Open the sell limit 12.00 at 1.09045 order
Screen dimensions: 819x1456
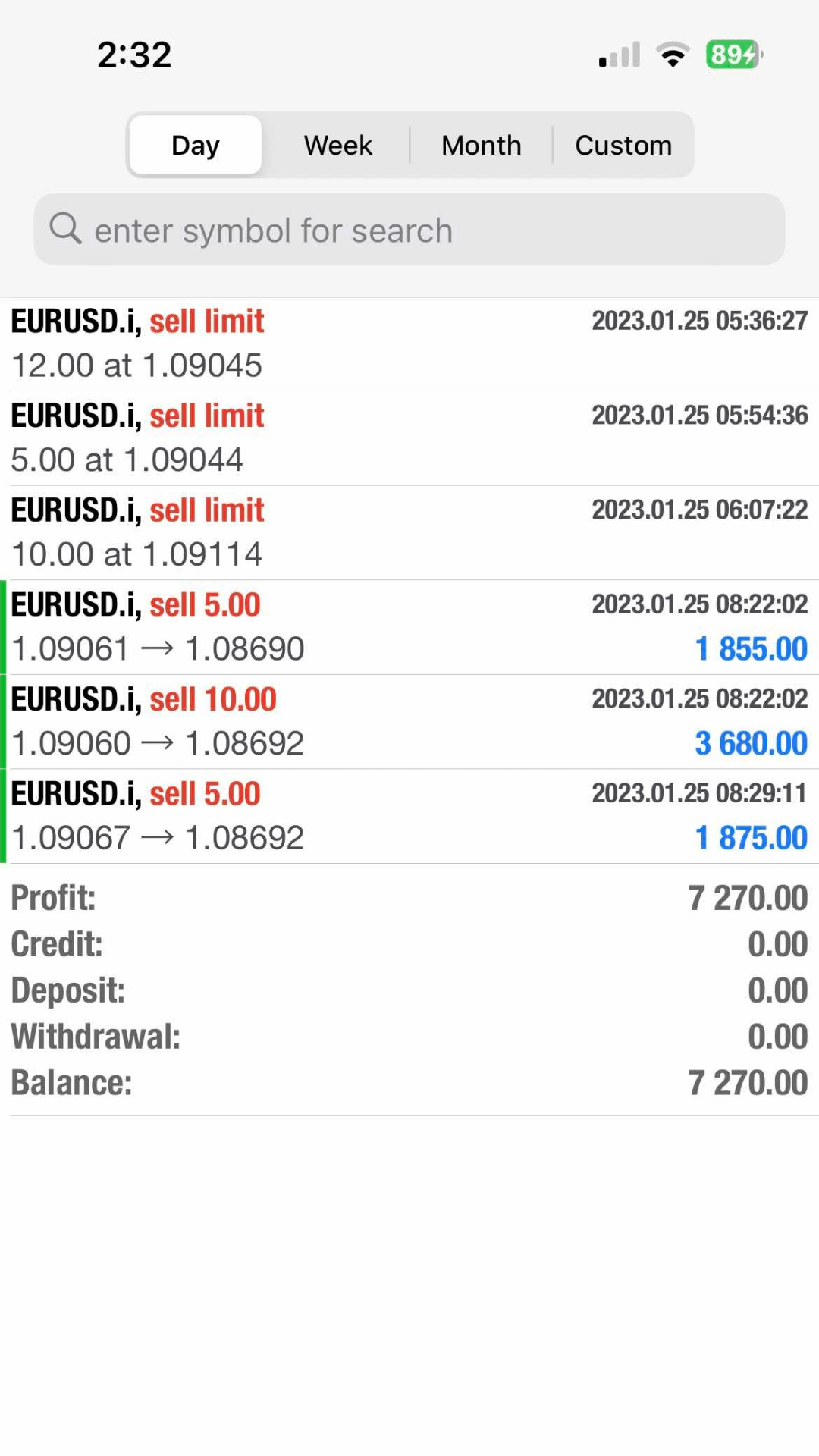(x=409, y=344)
